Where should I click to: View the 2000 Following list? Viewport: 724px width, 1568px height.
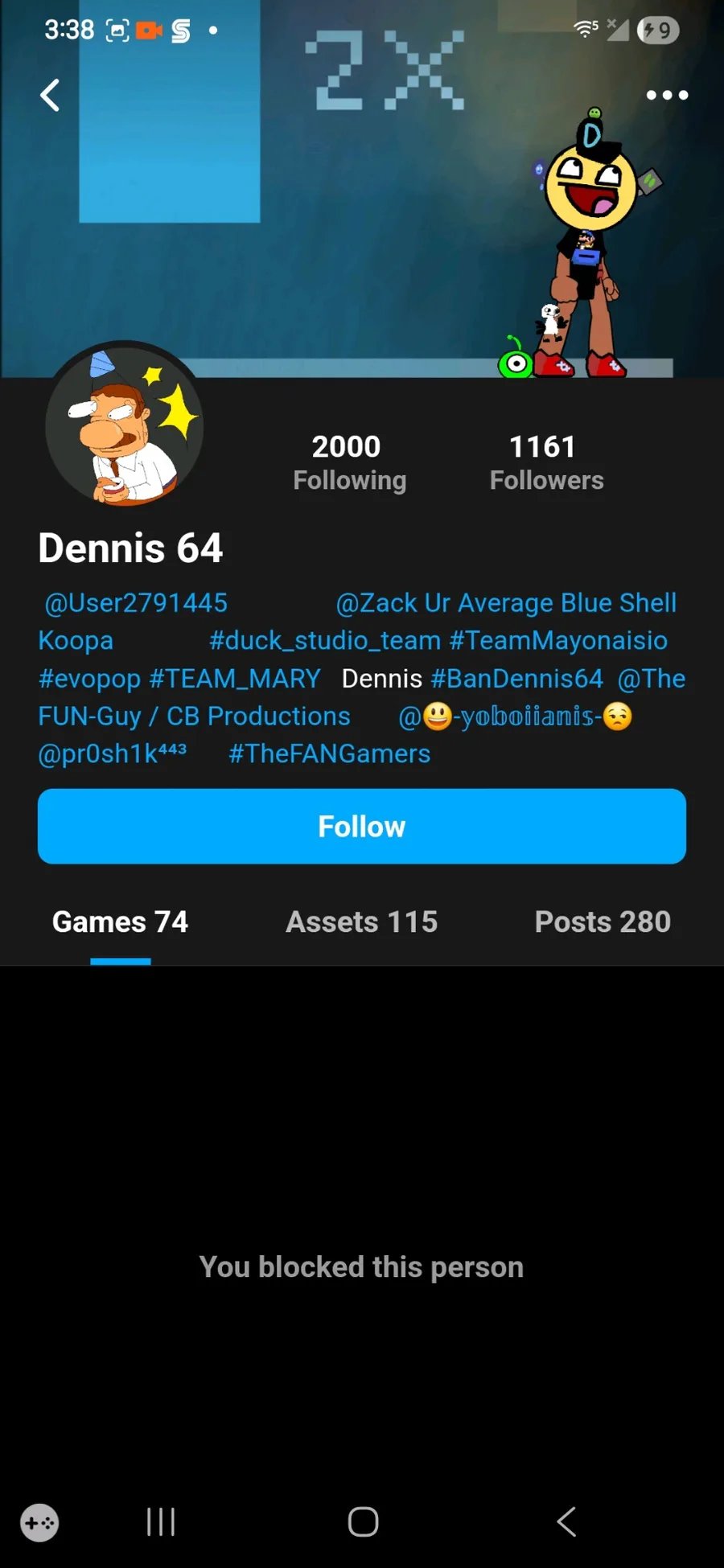point(349,462)
